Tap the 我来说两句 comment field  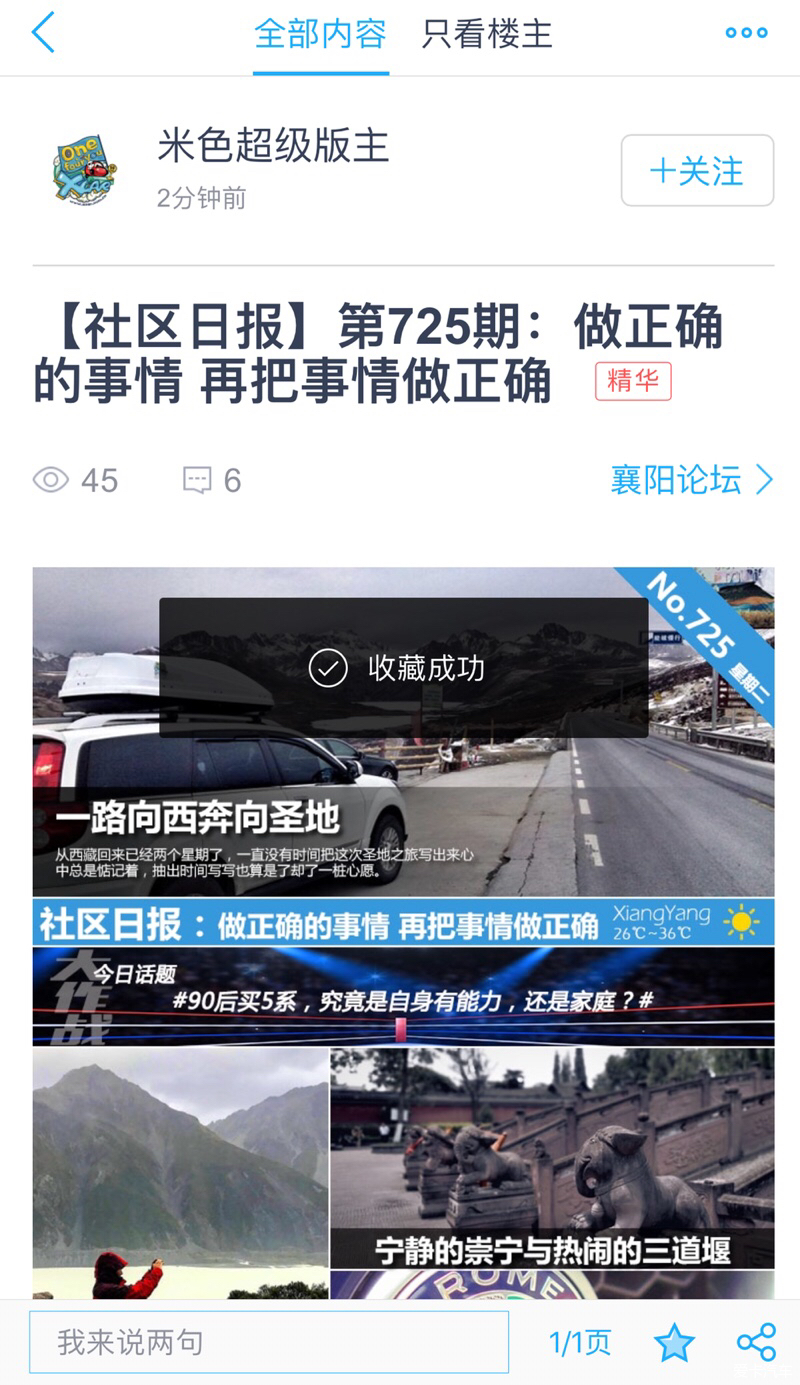tap(268, 1342)
